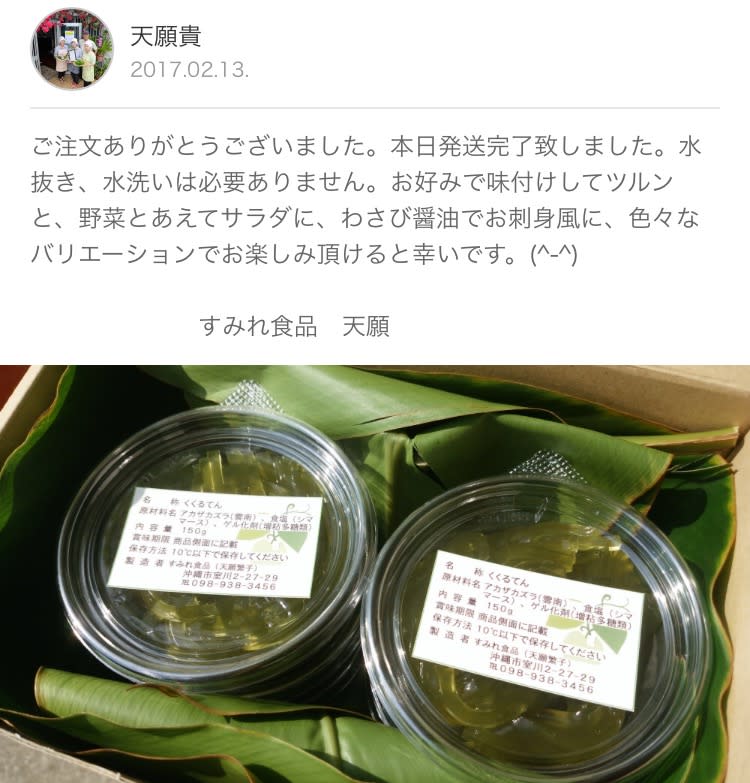Open the name link 天願貴
Viewport: 750px width, 783px height.
click(165, 37)
